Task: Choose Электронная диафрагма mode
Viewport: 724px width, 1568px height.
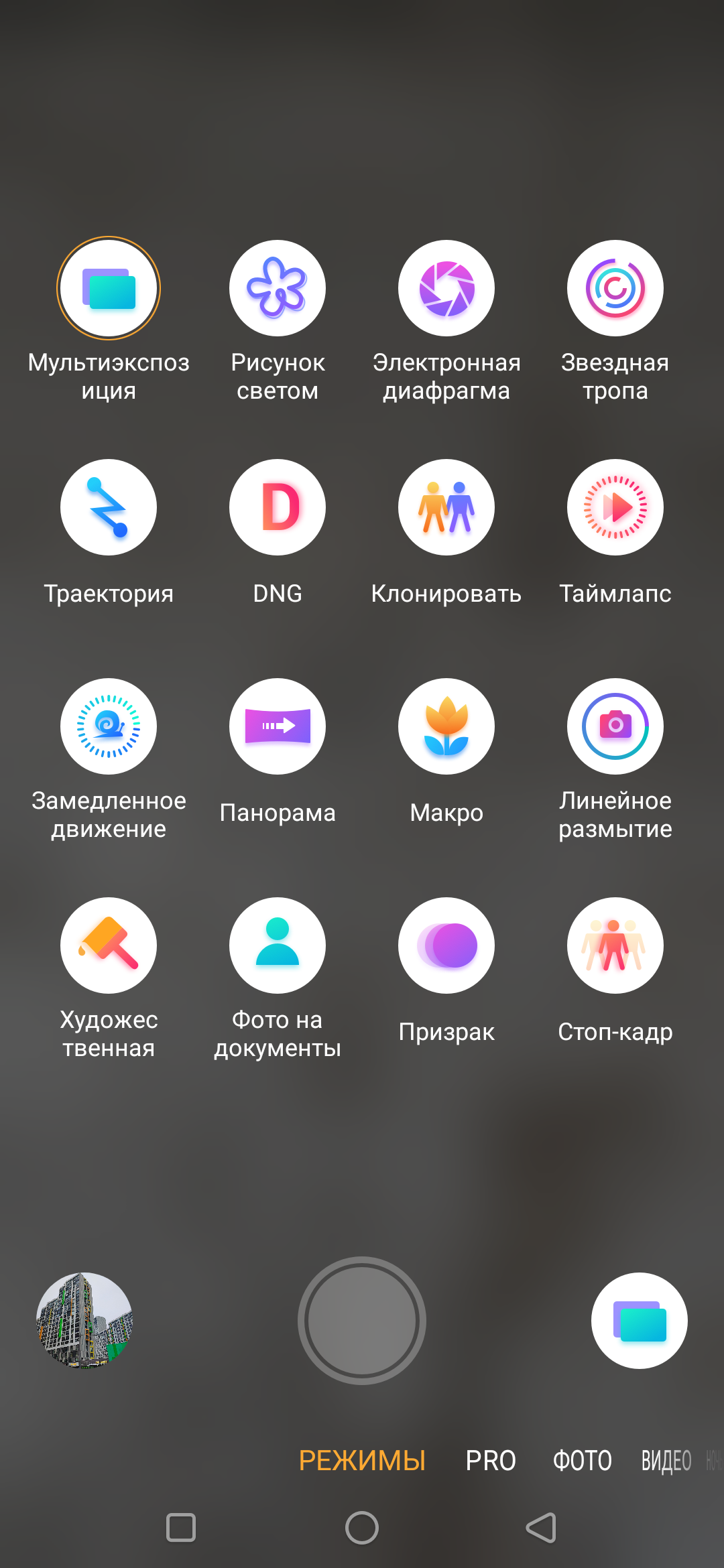Action: click(446, 288)
